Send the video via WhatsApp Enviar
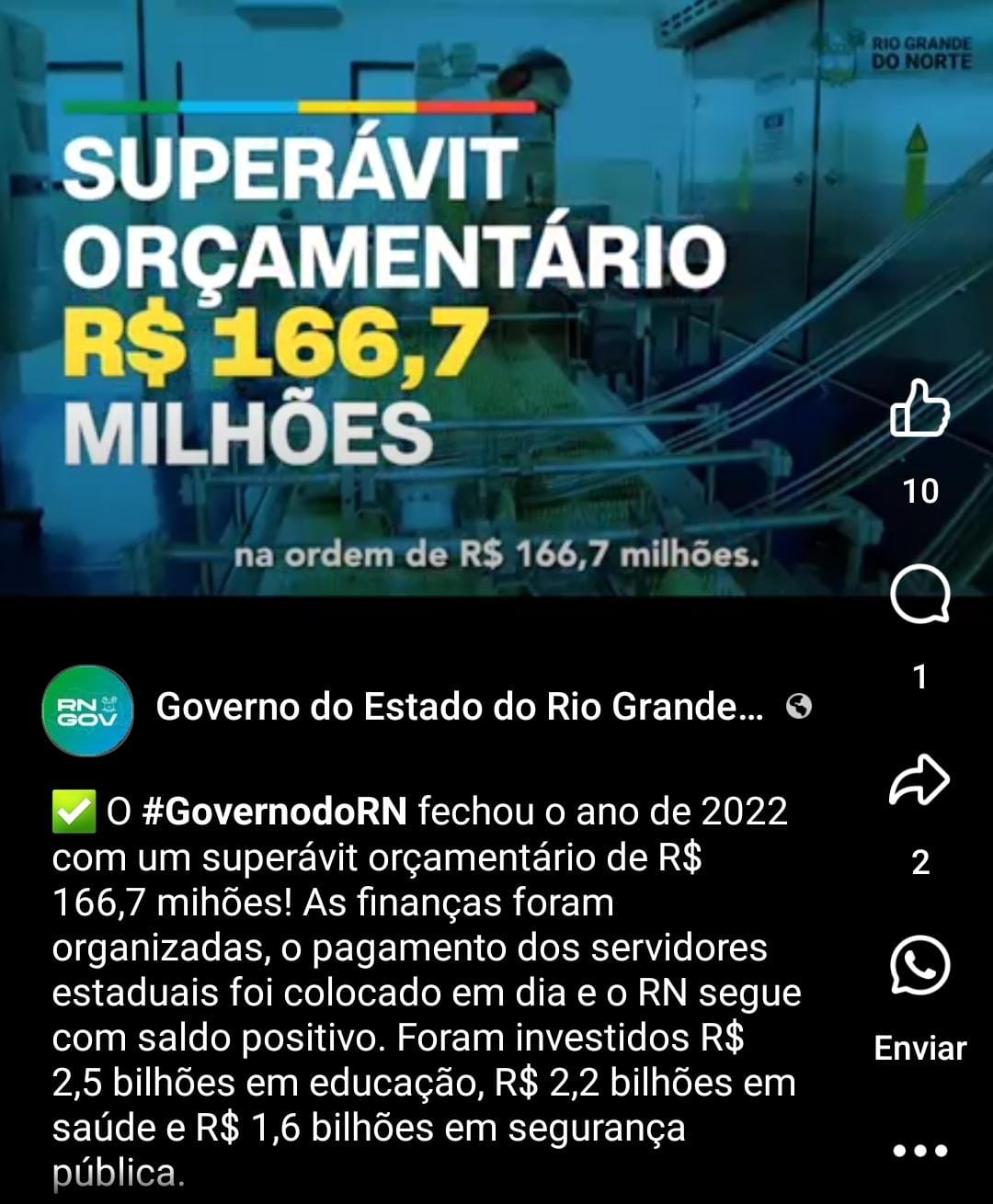993x1204 pixels. coord(919,967)
